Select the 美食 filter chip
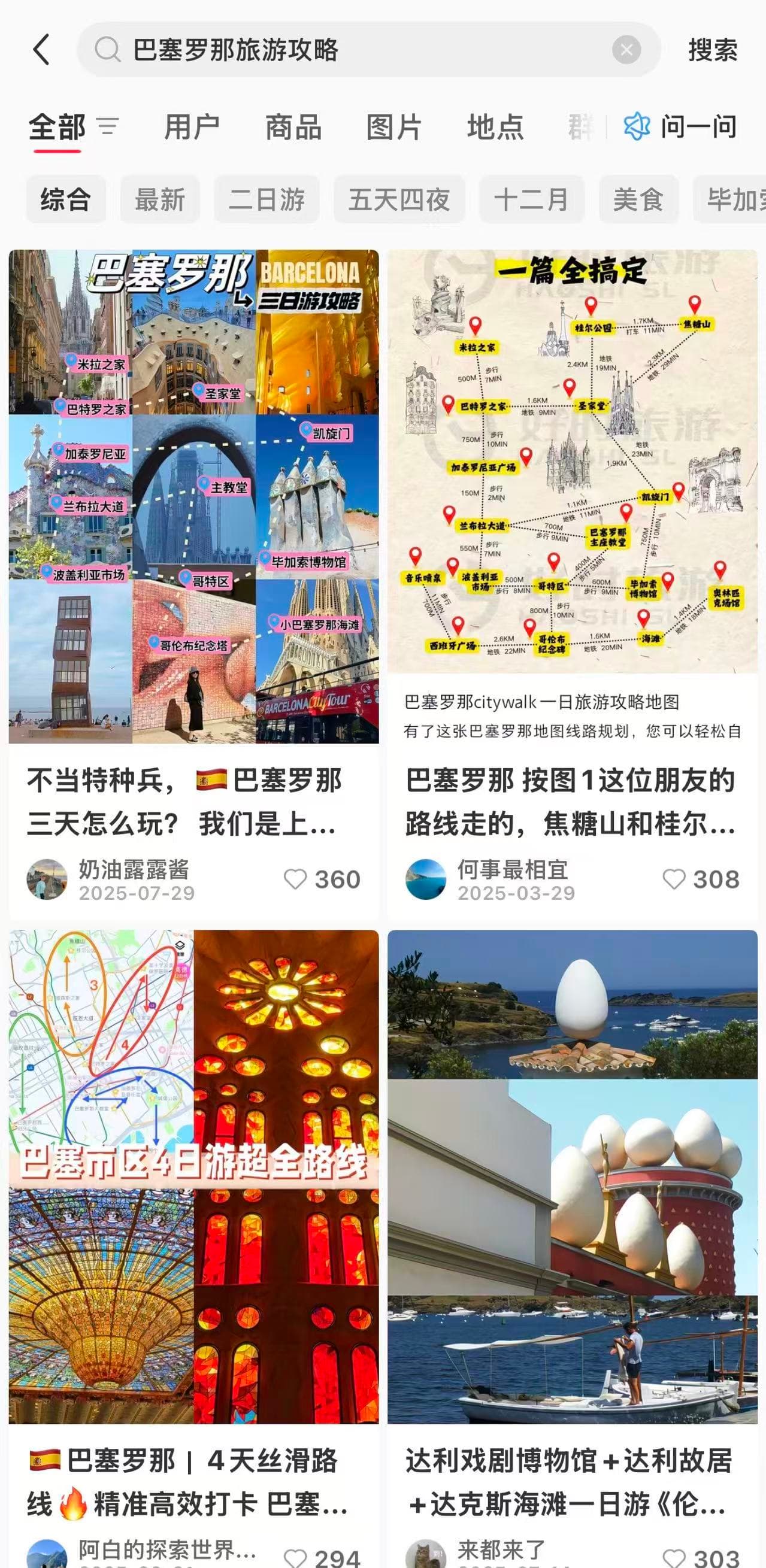The image size is (766, 1568). (x=638, y=199)
